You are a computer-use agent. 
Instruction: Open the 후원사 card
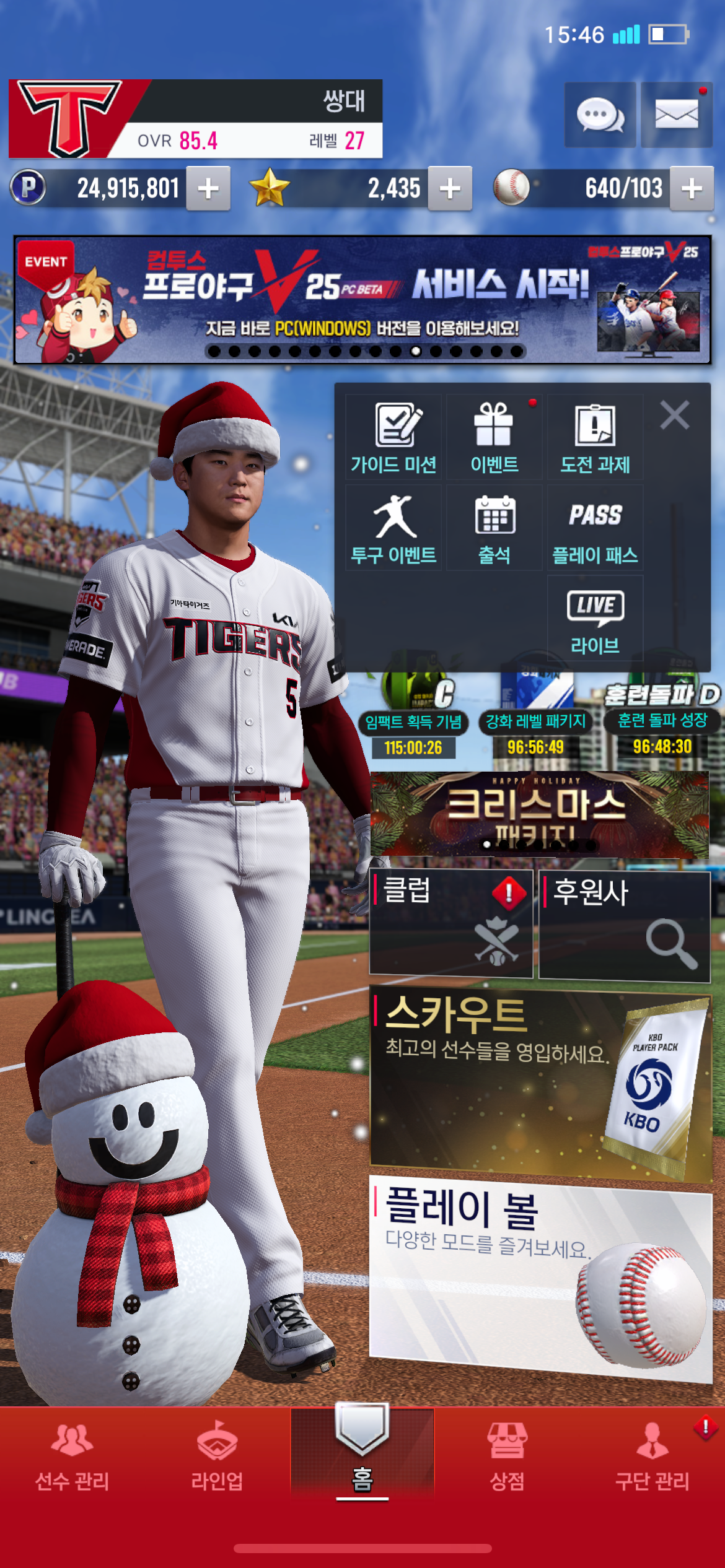click(625, 926)
